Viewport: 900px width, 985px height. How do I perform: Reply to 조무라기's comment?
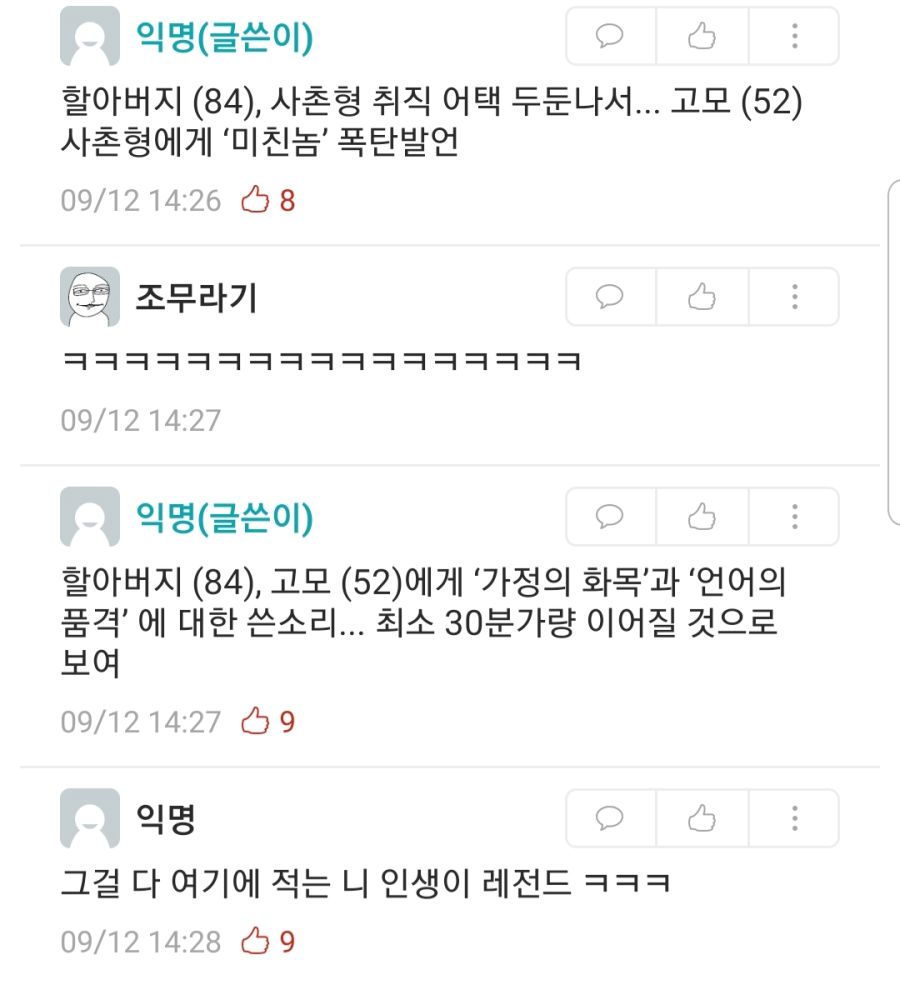coord(610,297)
